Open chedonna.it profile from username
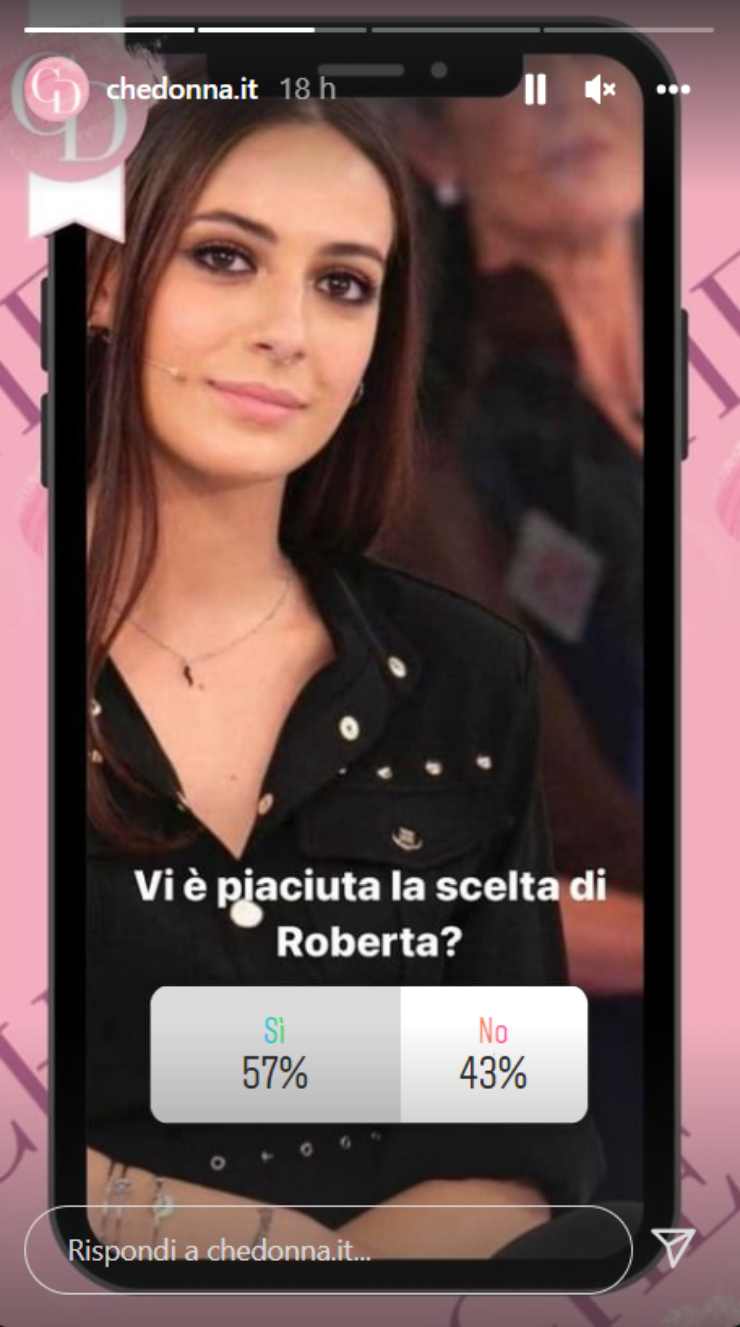 pyautogui.click(x=182, y=89)
